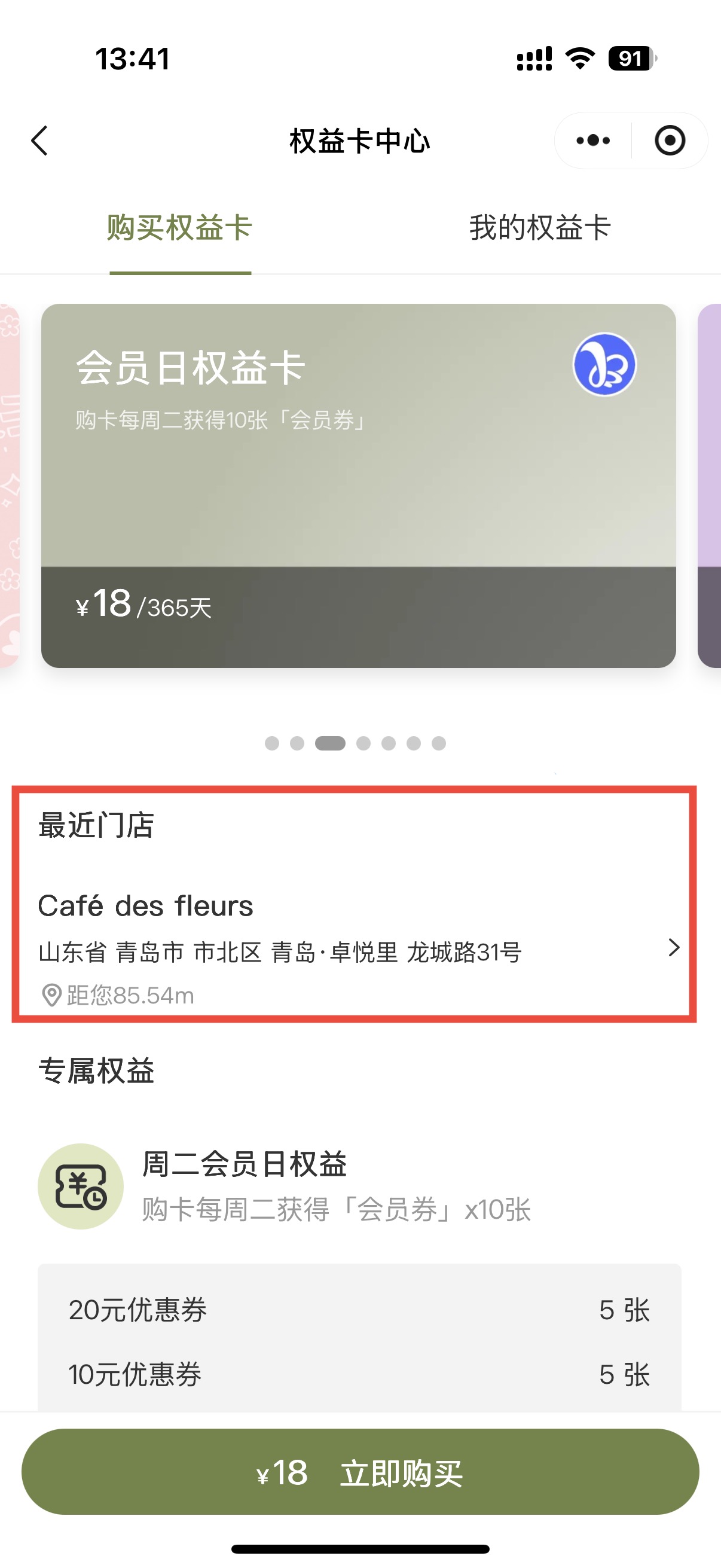Switch to 我的权益卡 tab

[540, 228]
